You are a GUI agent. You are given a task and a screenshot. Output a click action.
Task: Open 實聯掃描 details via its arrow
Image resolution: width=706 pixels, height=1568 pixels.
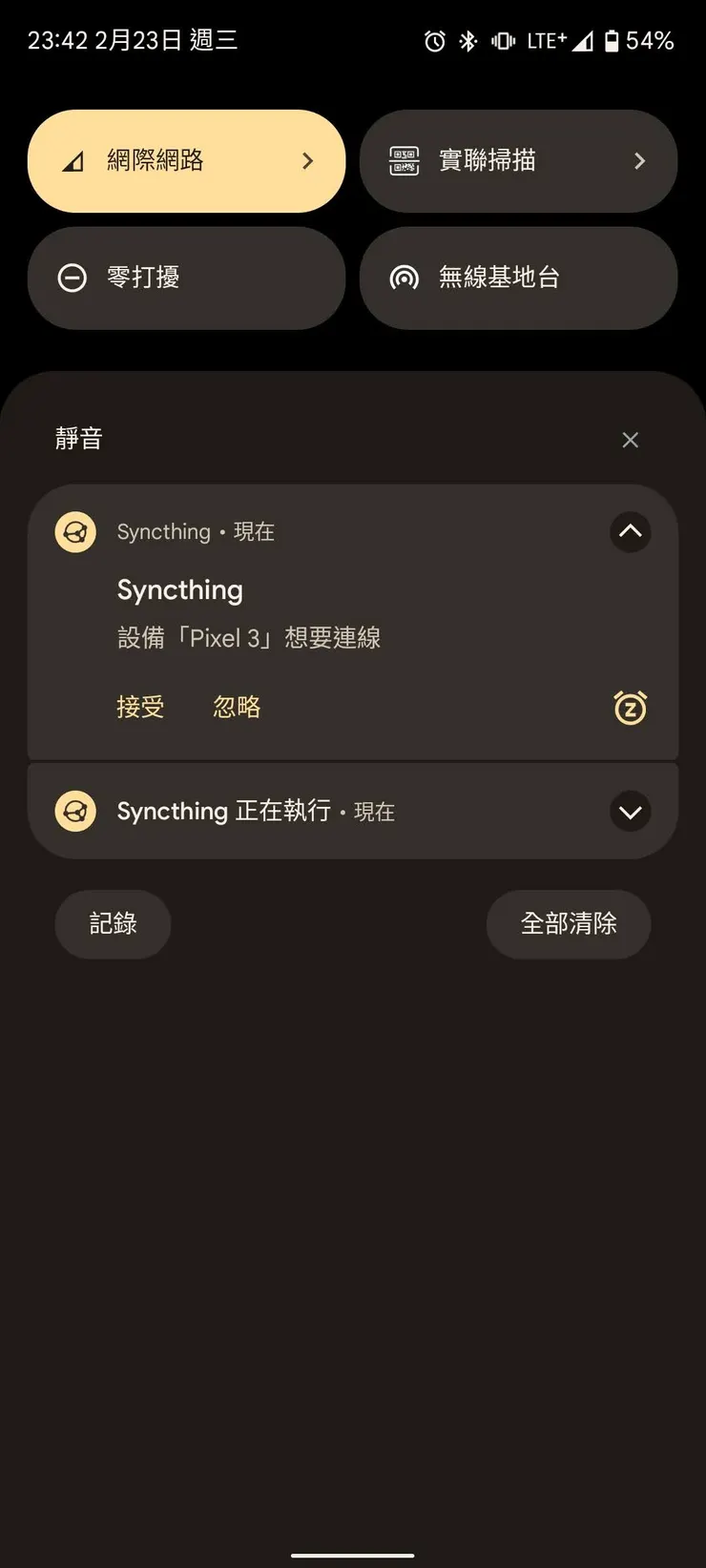click(639, 161)
